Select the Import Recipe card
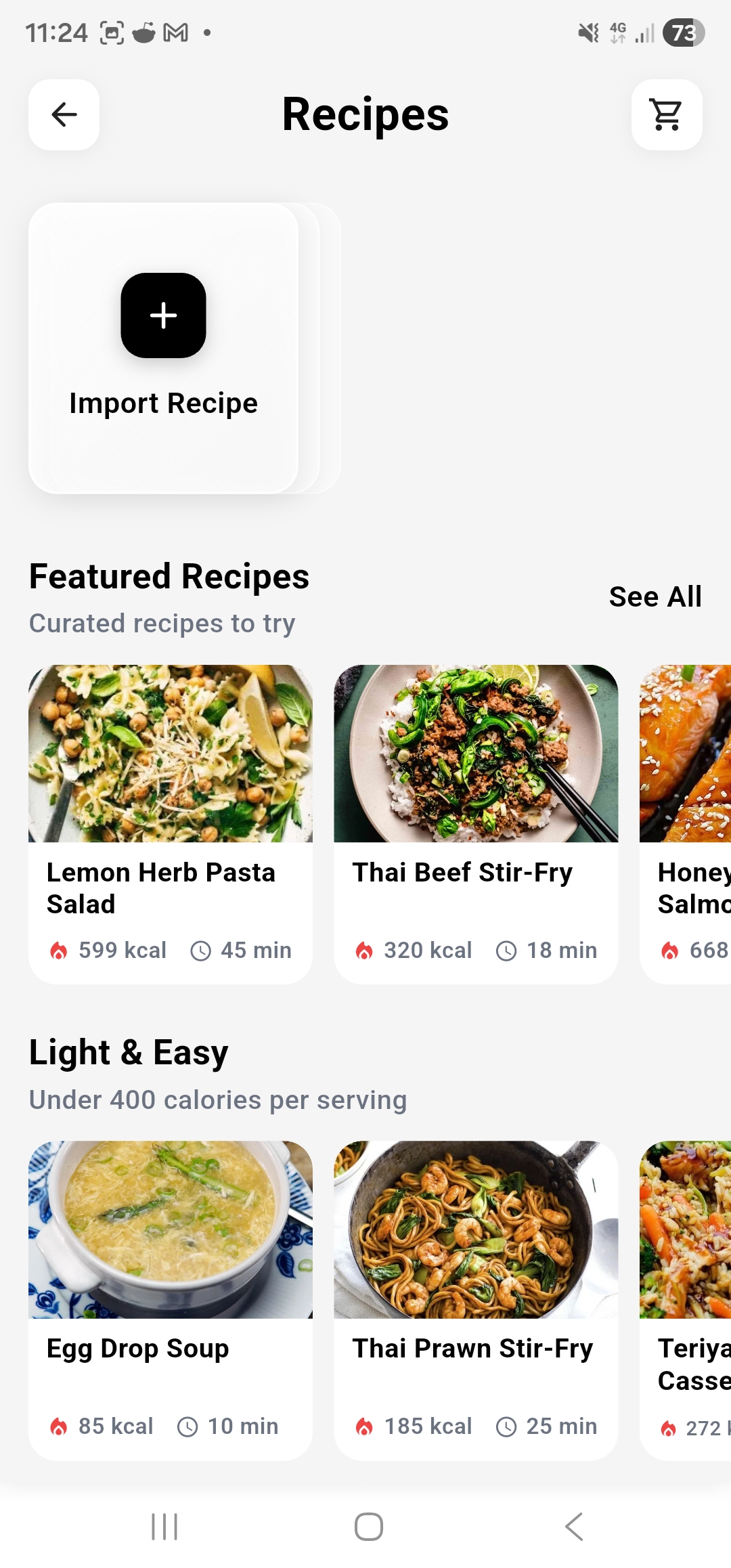The width and height of the screenshot is (731, 1568). [x=162, y=349]
